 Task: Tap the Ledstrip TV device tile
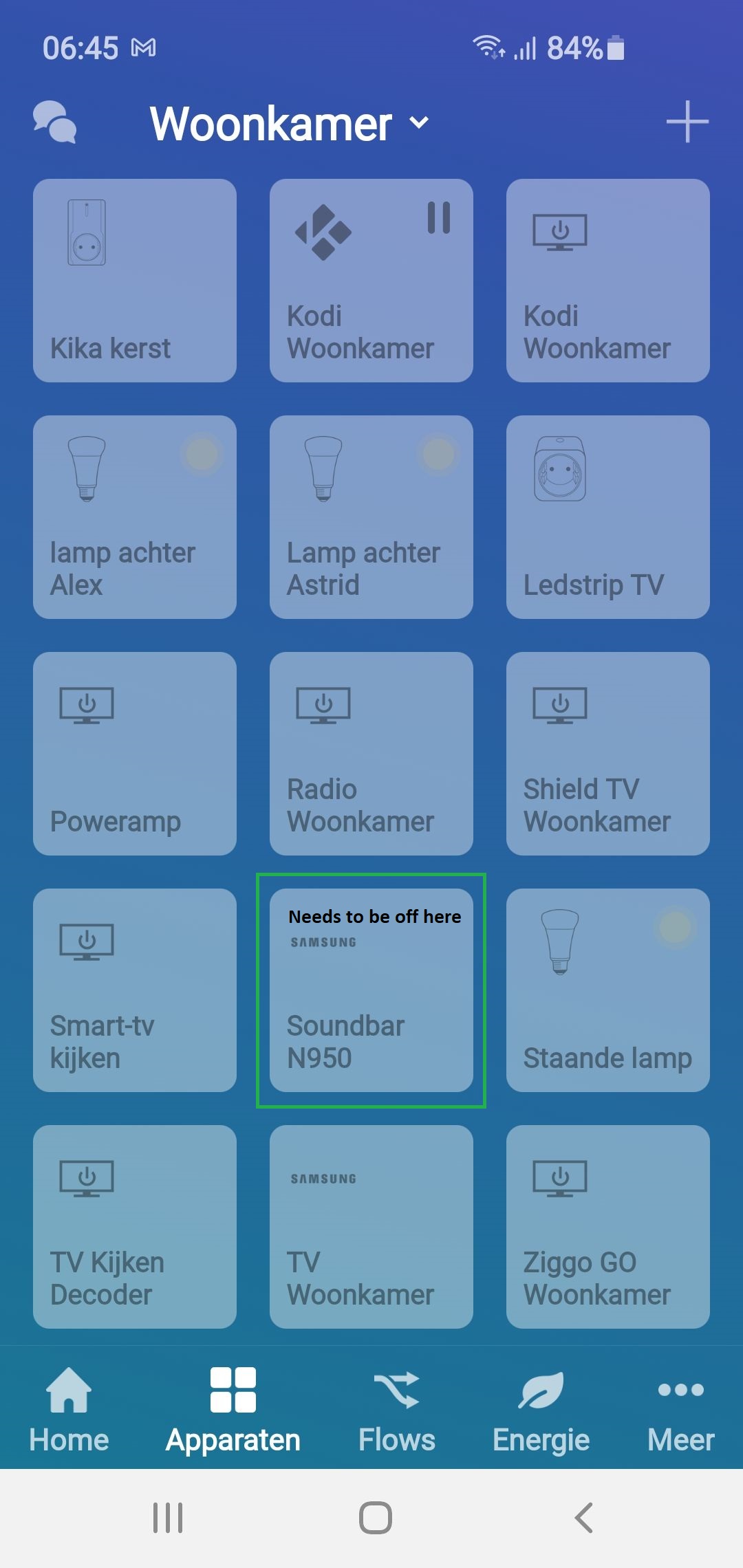[x=608, y=517]
